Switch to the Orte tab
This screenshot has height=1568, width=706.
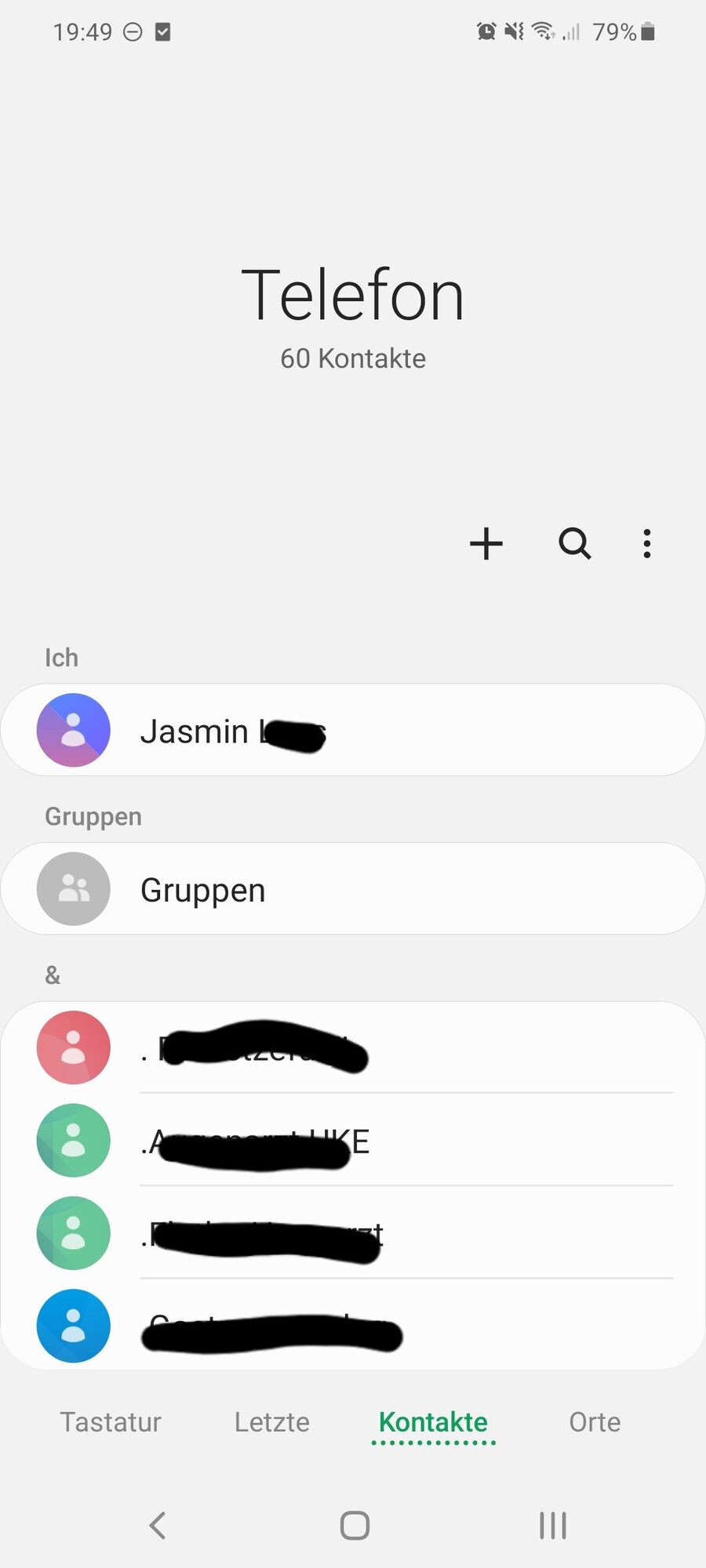point(594,1421)
